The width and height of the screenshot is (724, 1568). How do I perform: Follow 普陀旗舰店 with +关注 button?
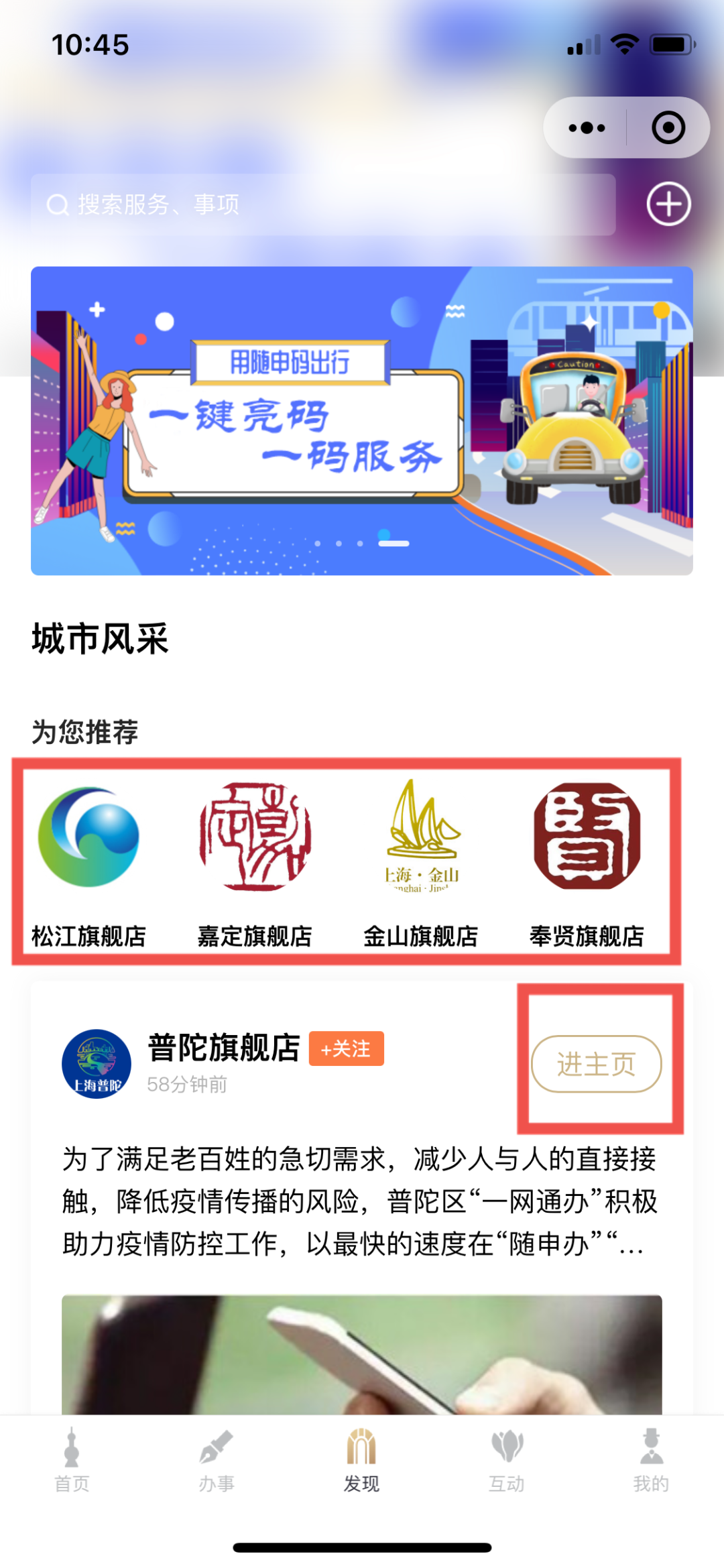[x=346, y=1048]
